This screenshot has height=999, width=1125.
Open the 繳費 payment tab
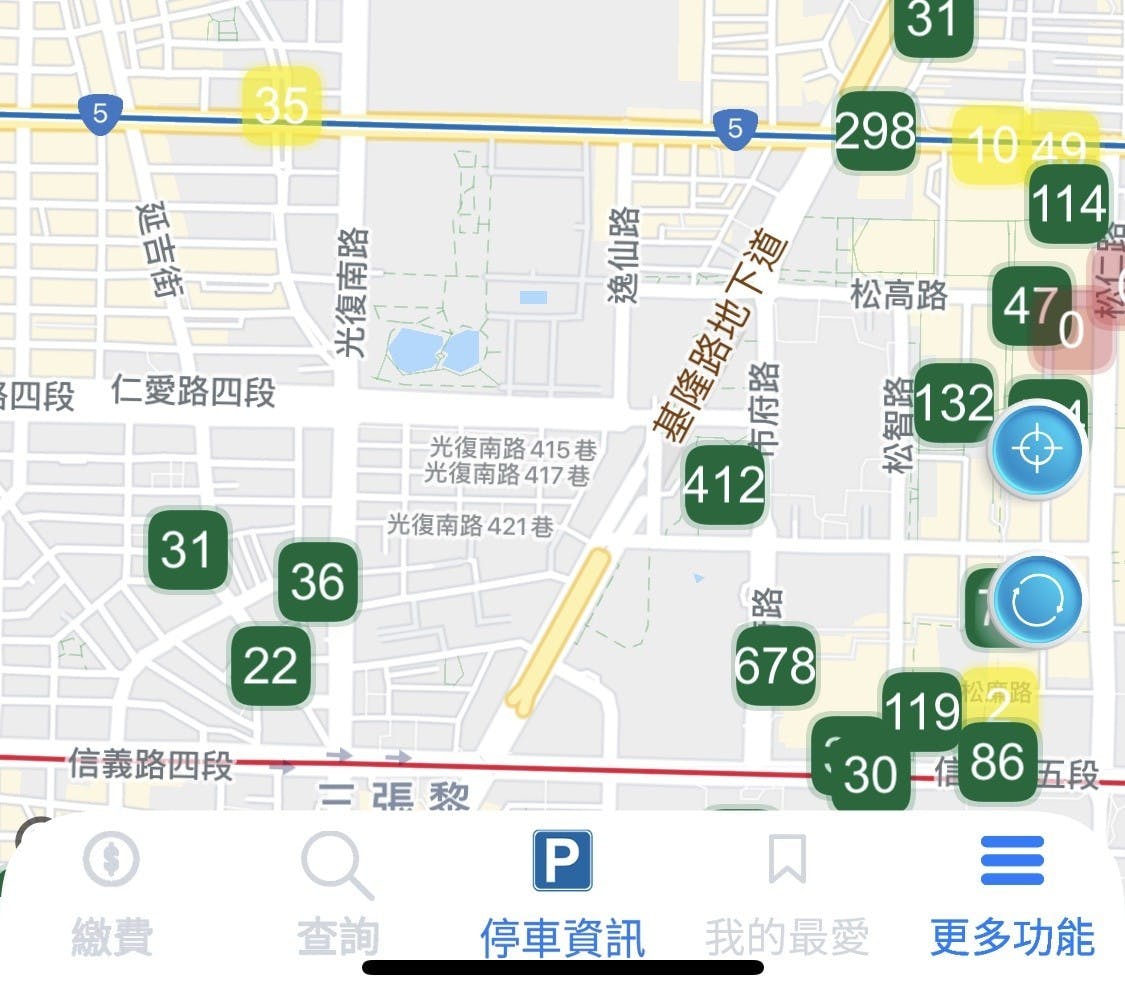[111, 893]
